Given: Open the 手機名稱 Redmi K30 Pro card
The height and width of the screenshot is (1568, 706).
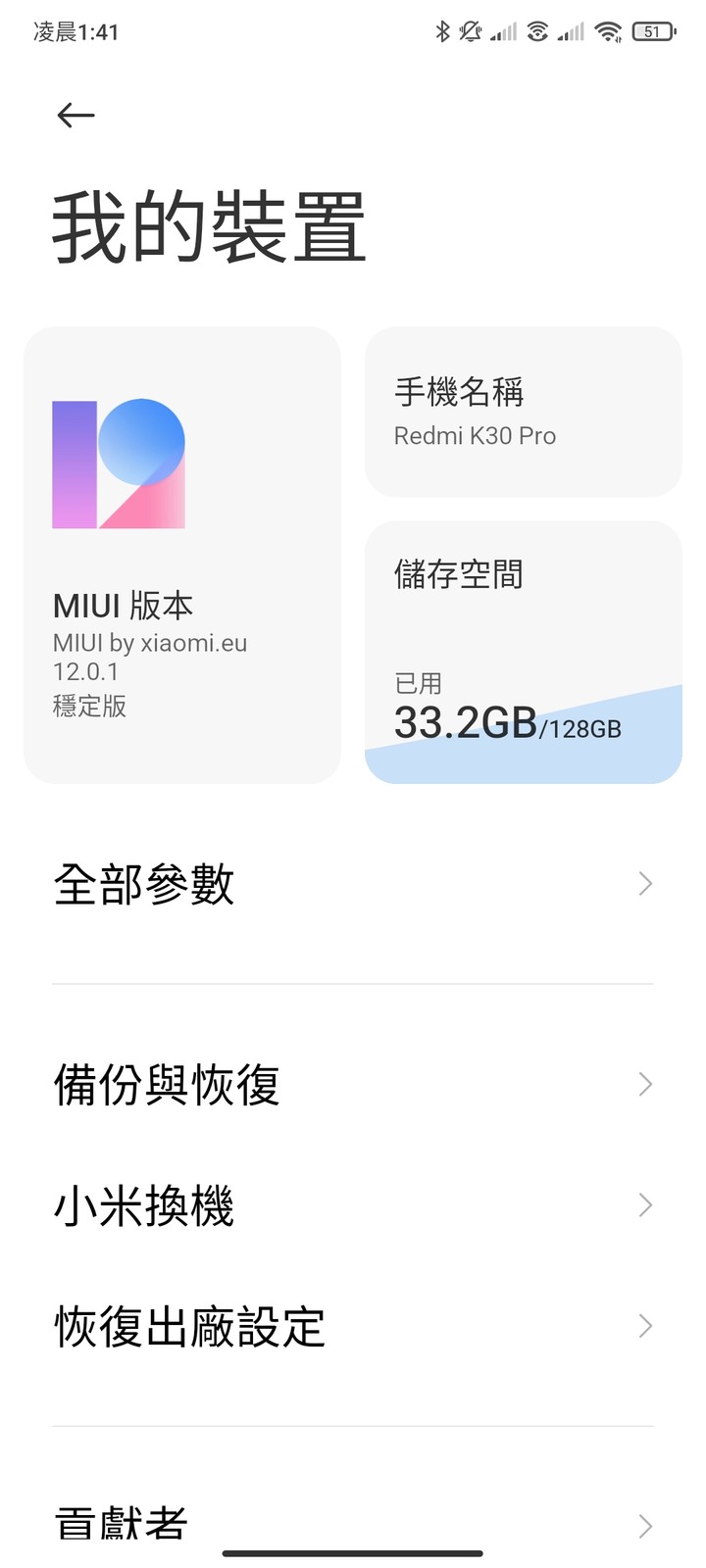Looking at the screenshot, I should pos(523,412).
